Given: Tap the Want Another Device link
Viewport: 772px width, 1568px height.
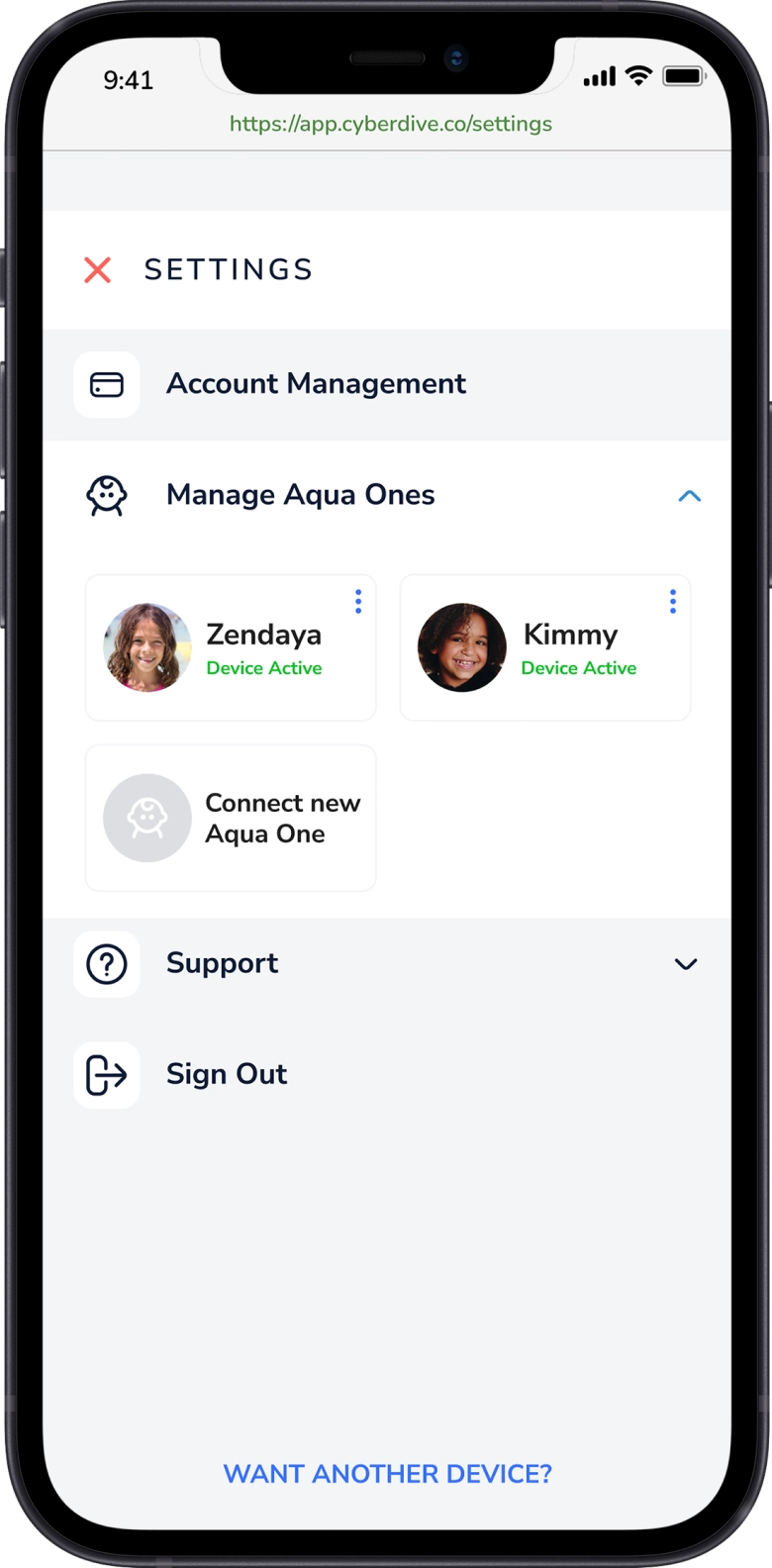Looking at the screenshot, I should tap(387, 1473).
